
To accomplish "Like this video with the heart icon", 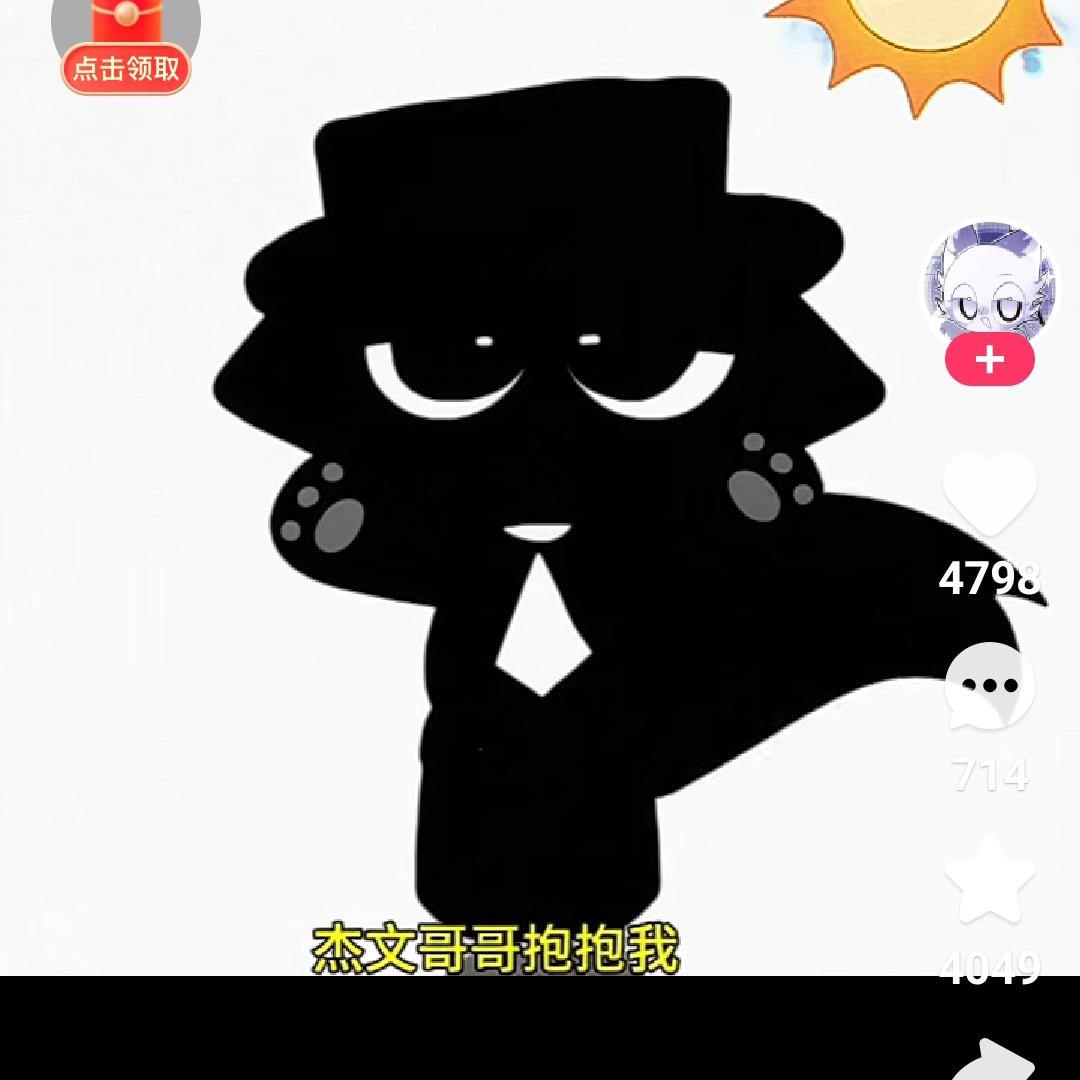I will [x=990, y=495].
